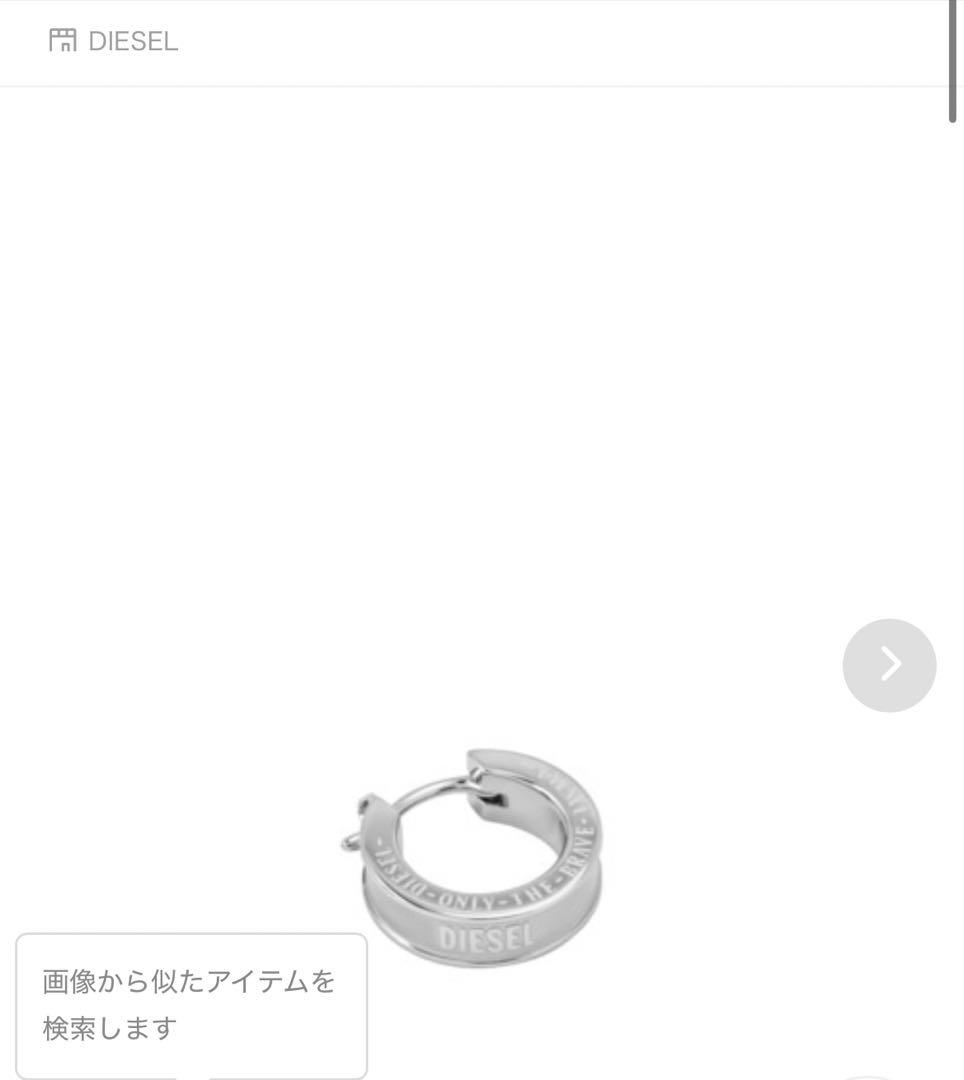Select the DIESEL brand header item
The height and width of the screenshot is (1080, 964).
click(x=133, y=41)
